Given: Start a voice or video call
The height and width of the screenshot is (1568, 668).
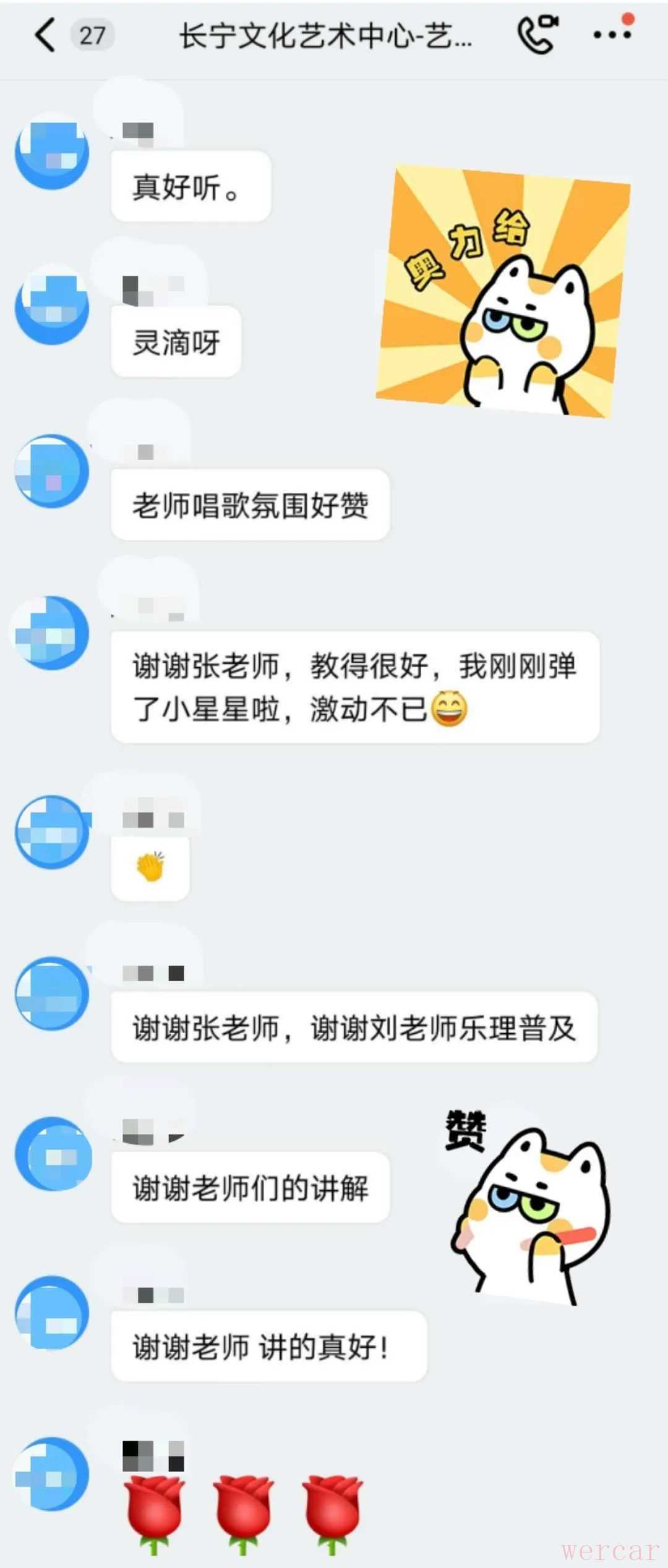Looking at the screenshot, I should coord(537,35).
